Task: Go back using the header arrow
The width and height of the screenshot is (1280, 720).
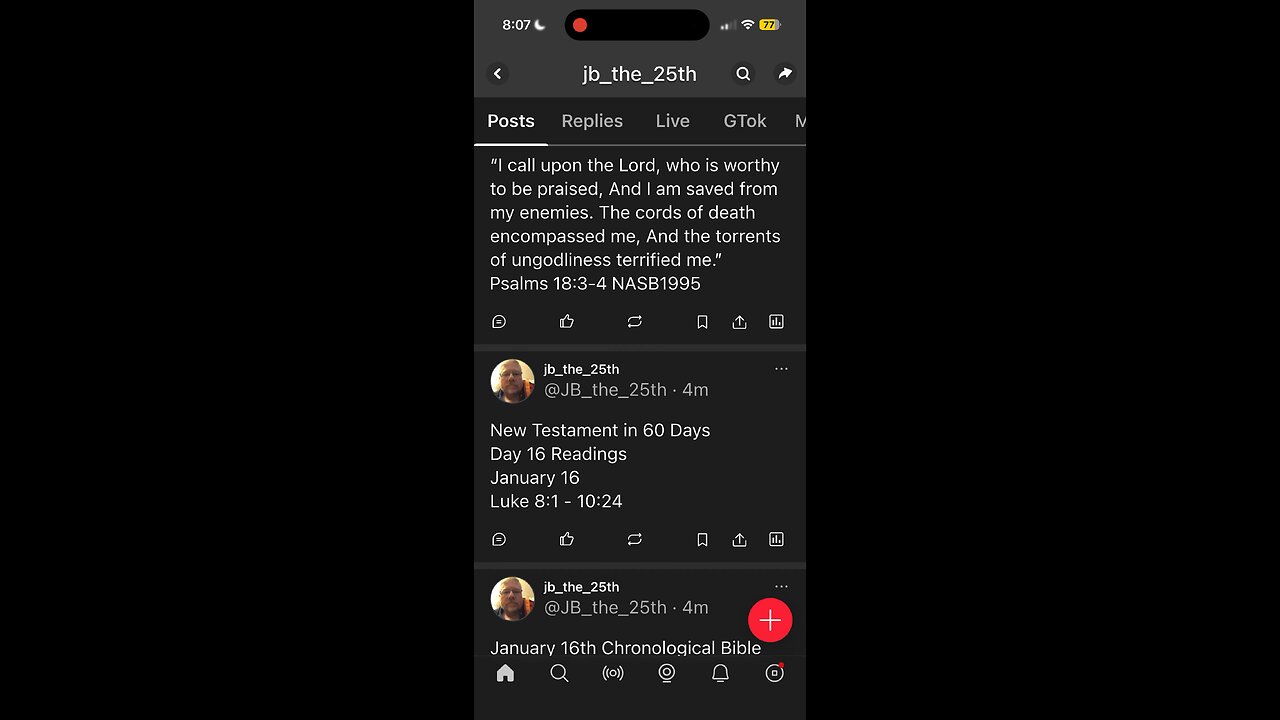Action: [497, 74]
